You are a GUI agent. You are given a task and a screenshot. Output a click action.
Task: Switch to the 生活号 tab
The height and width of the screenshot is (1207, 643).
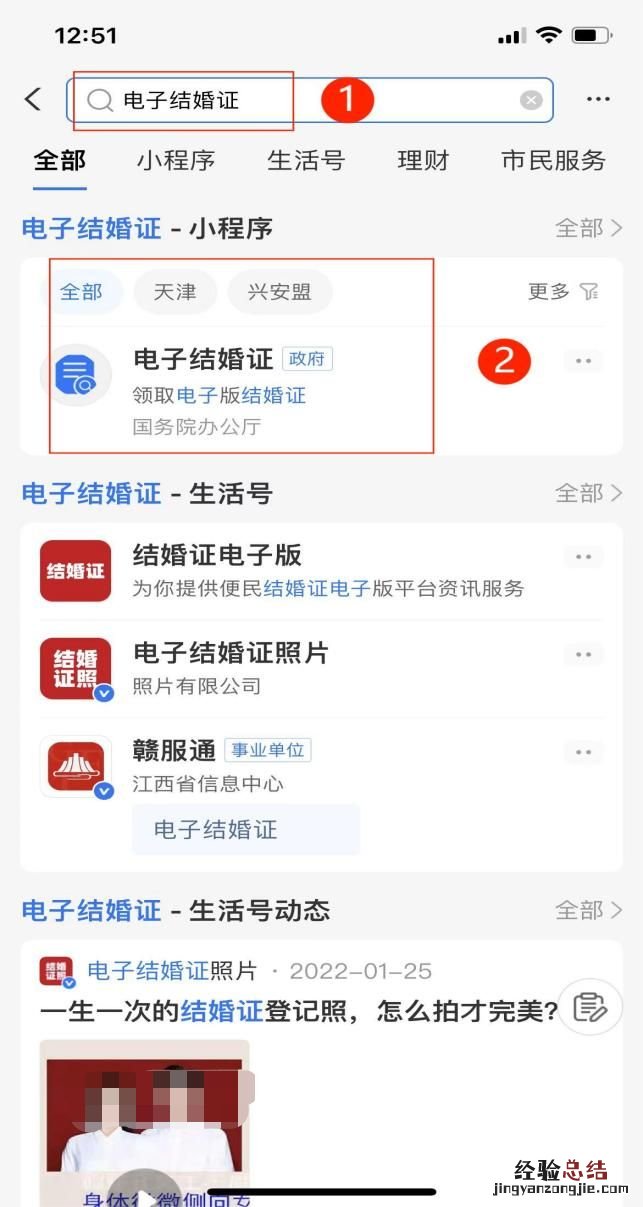pos(306,160)
